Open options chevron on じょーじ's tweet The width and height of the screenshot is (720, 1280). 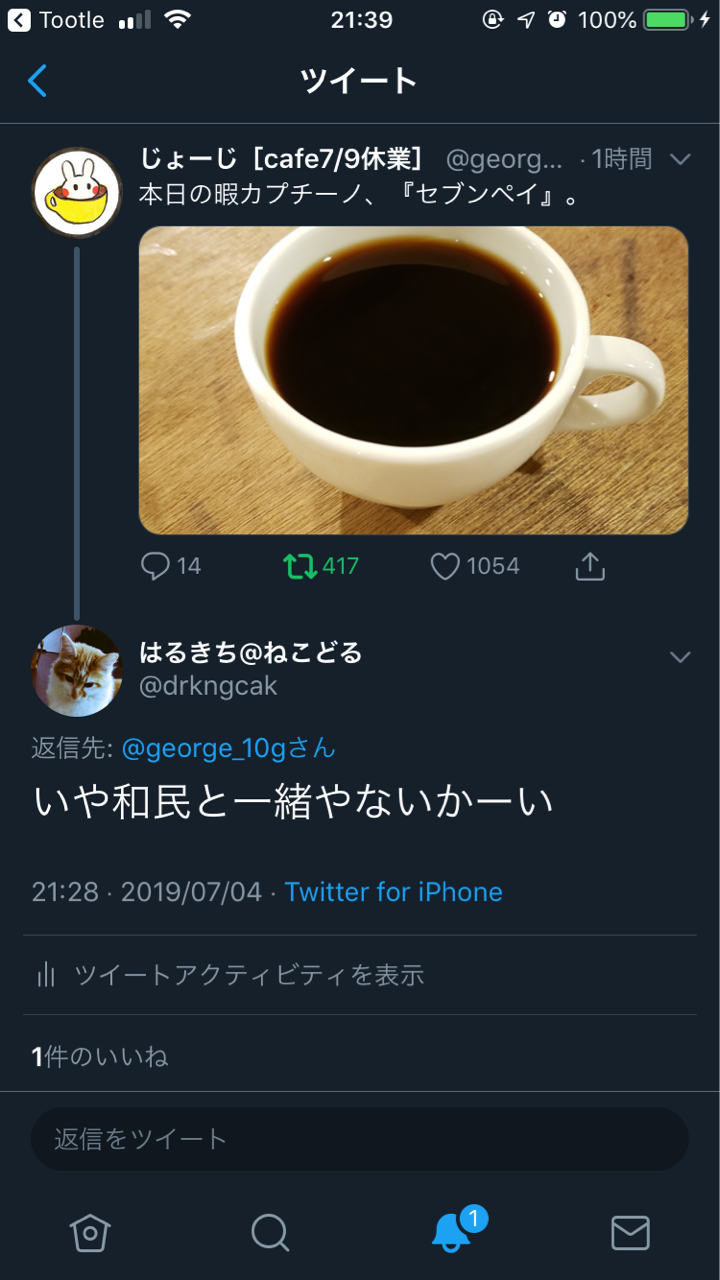click(680, 159)
